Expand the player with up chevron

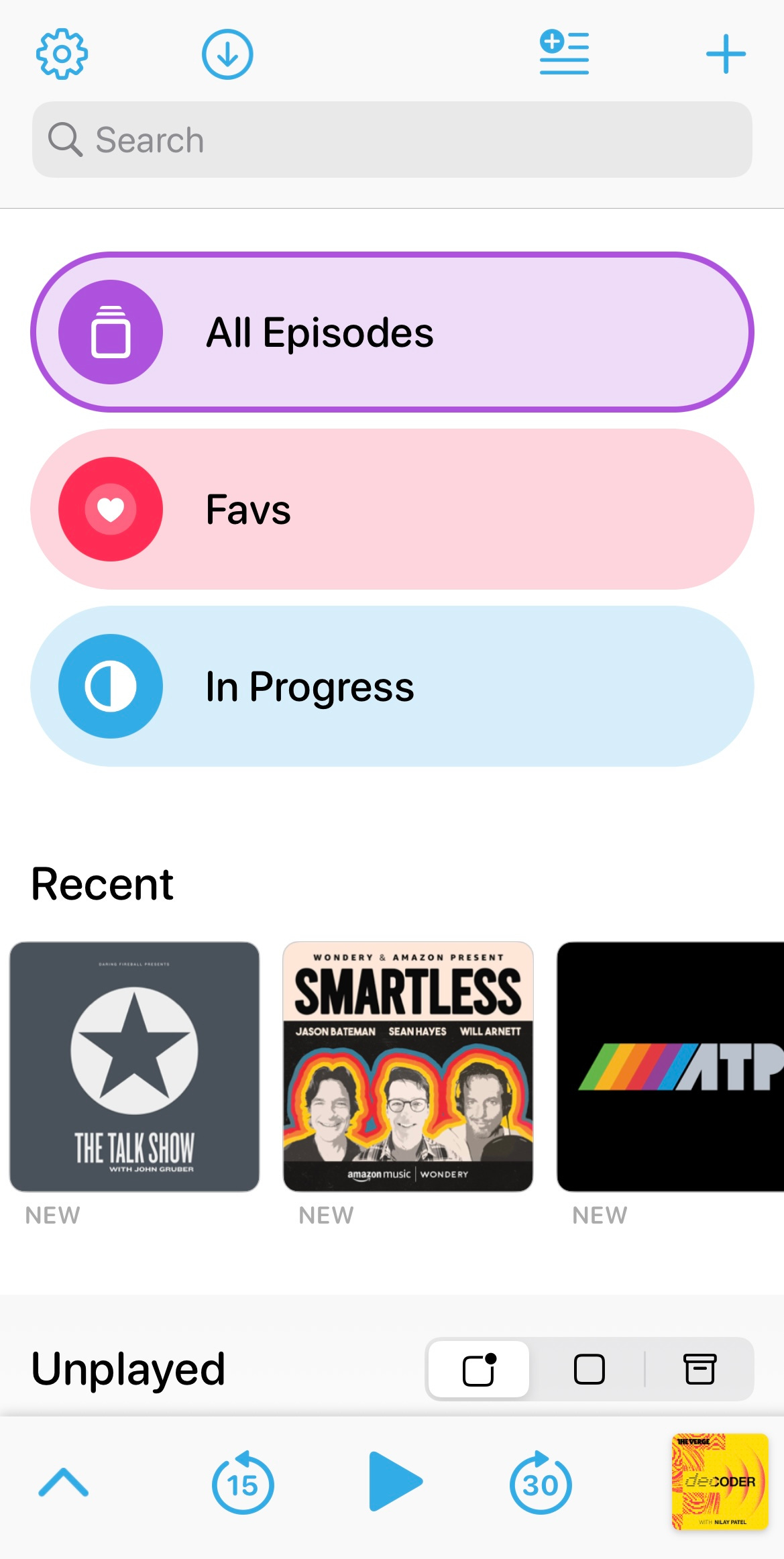(64, 1483)
